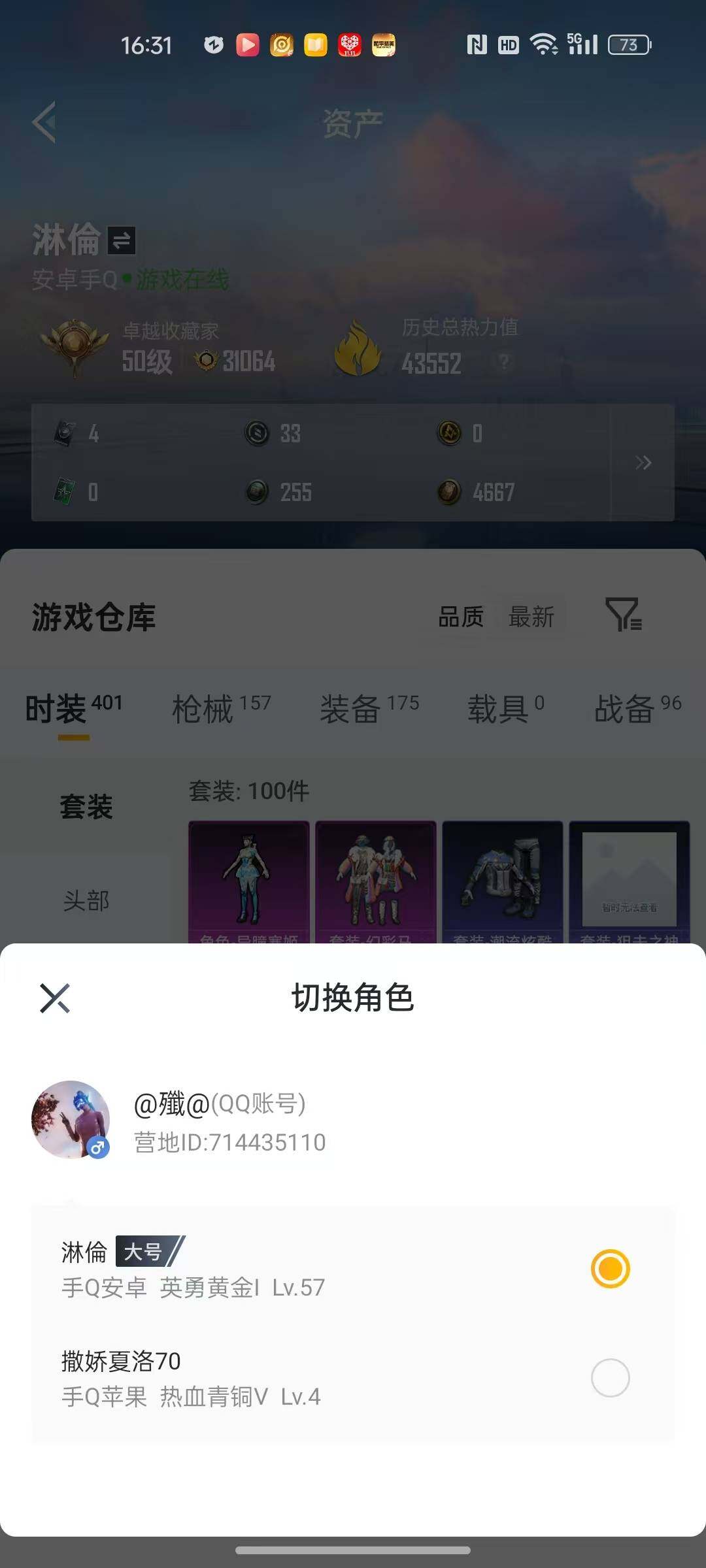Viewport: 706px width, 1568px height.
Task: Open the 最新 sorting option
Action: (x=531, y=617)
